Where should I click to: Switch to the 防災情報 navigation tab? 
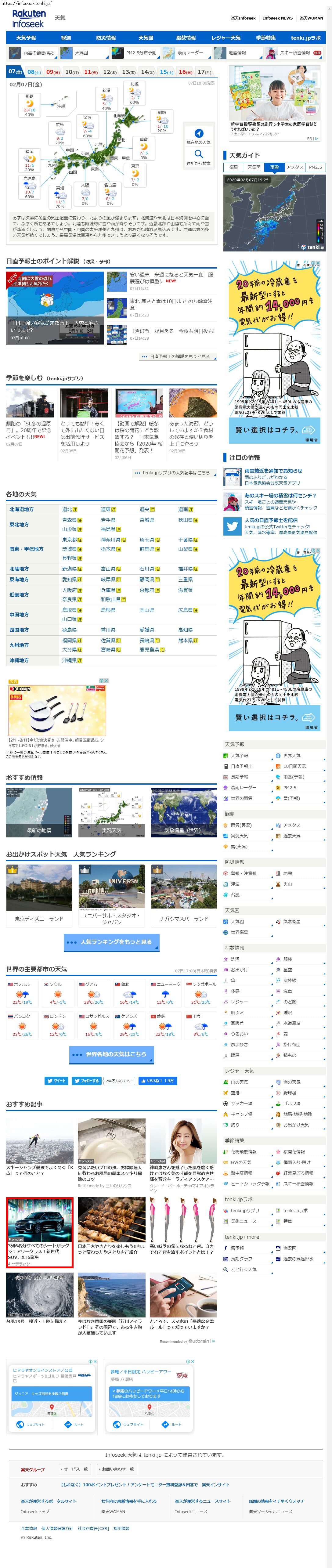click(x=106, y=38)
